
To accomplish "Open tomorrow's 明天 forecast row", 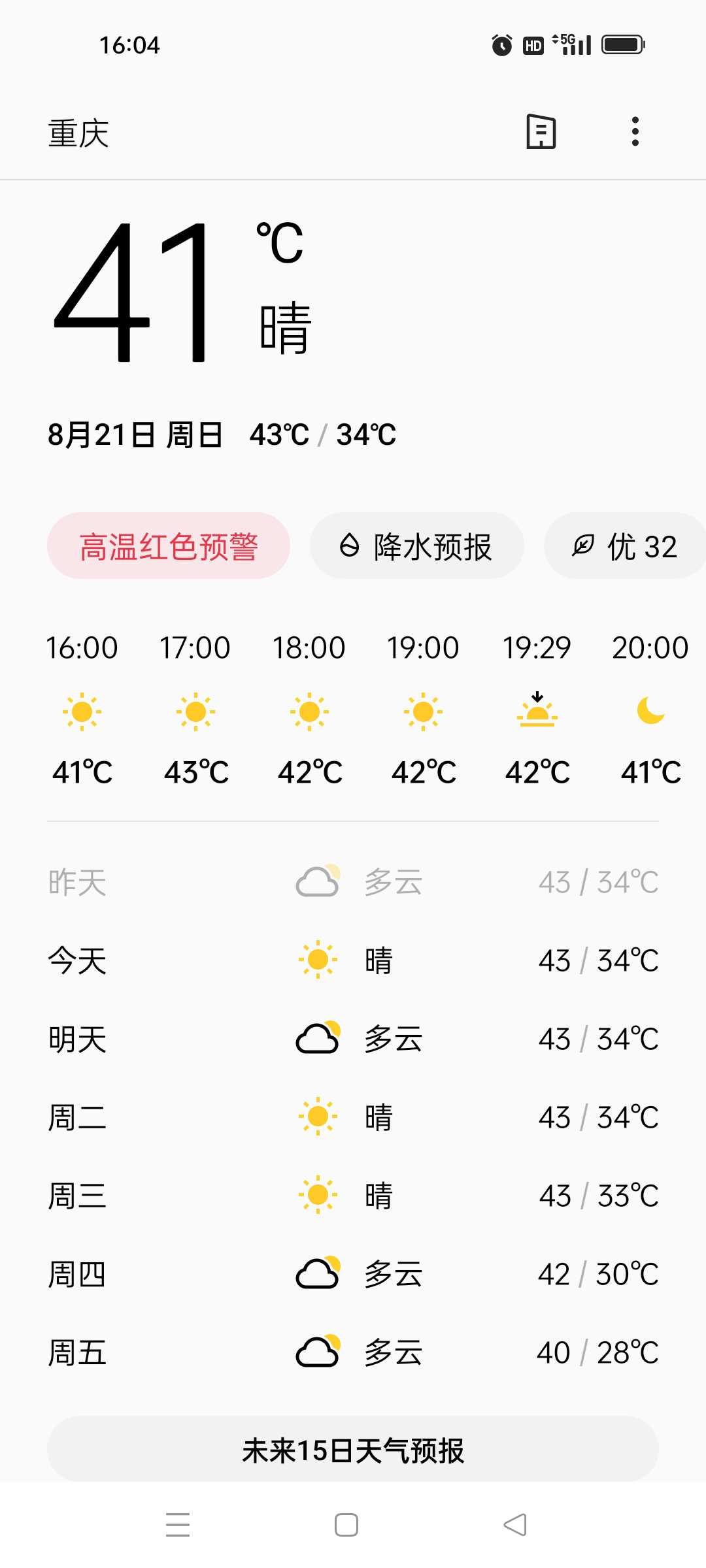I will coord(353,1039).
